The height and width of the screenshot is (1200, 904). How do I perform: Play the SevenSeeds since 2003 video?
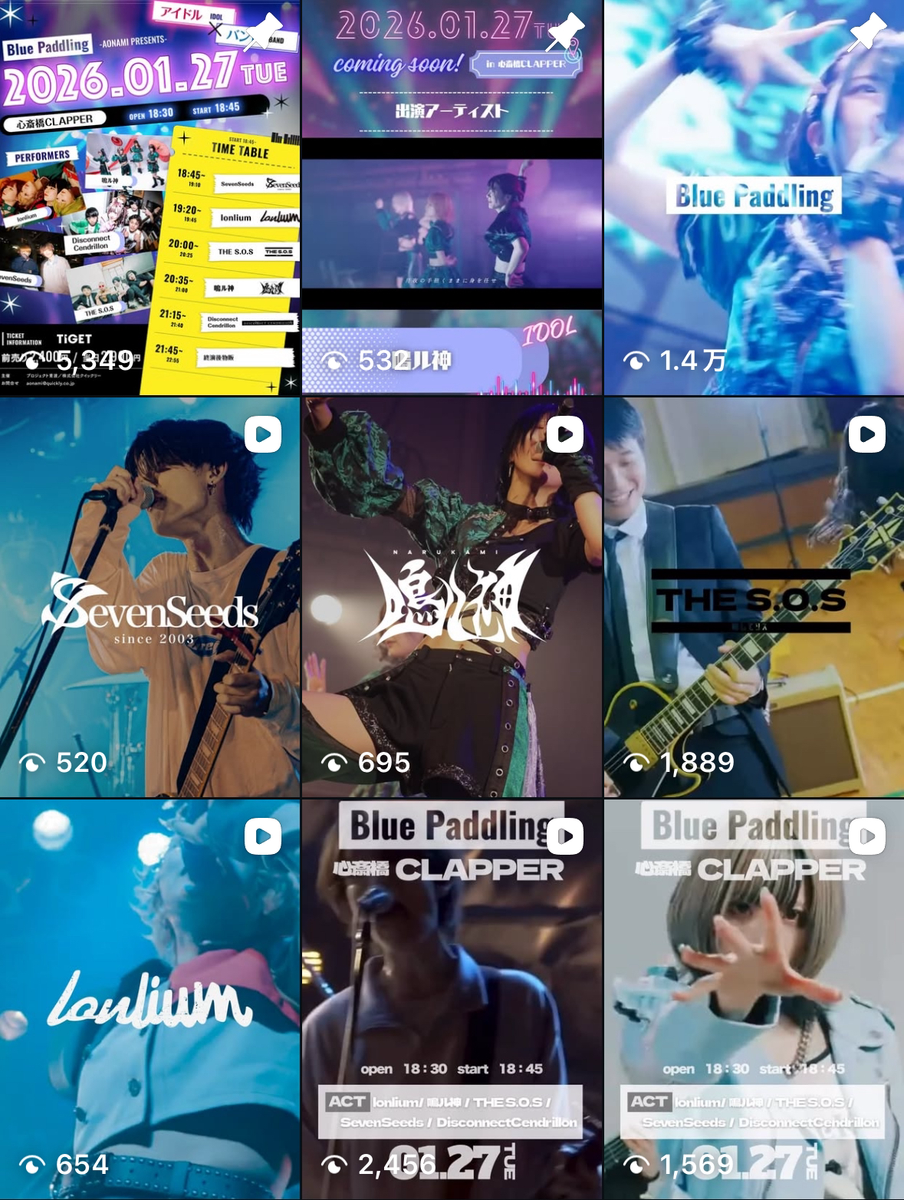point(150,598)
